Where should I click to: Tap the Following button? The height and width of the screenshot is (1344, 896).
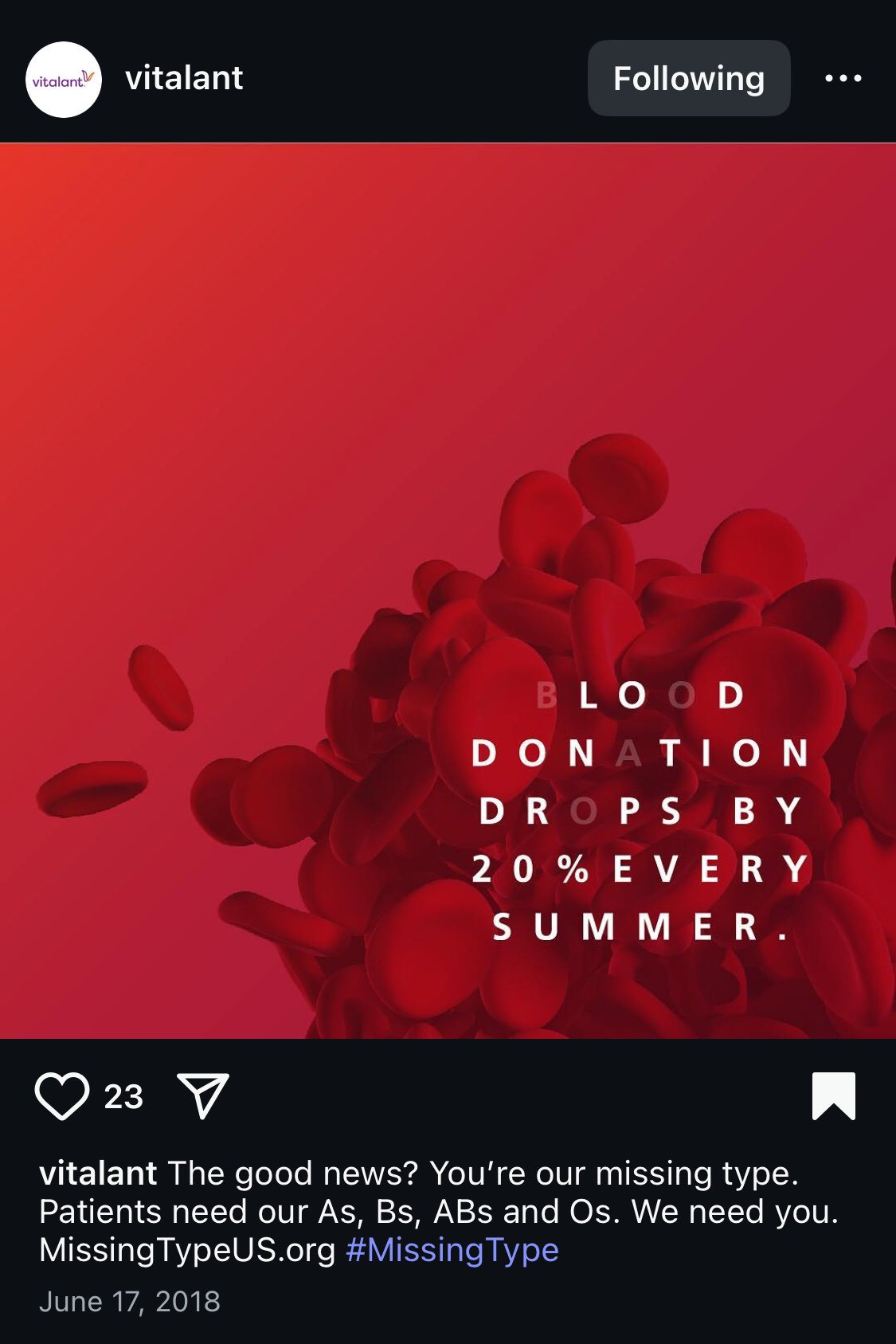(x=688, y=78)
